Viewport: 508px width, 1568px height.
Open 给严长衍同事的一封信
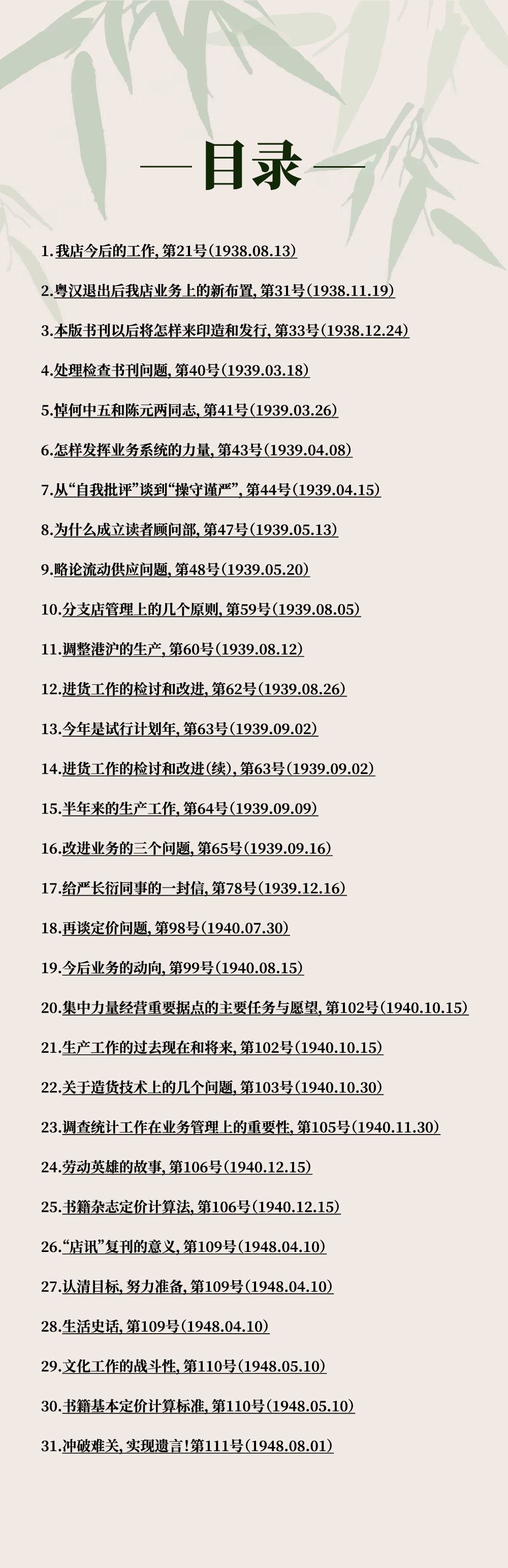click(204, 888)
